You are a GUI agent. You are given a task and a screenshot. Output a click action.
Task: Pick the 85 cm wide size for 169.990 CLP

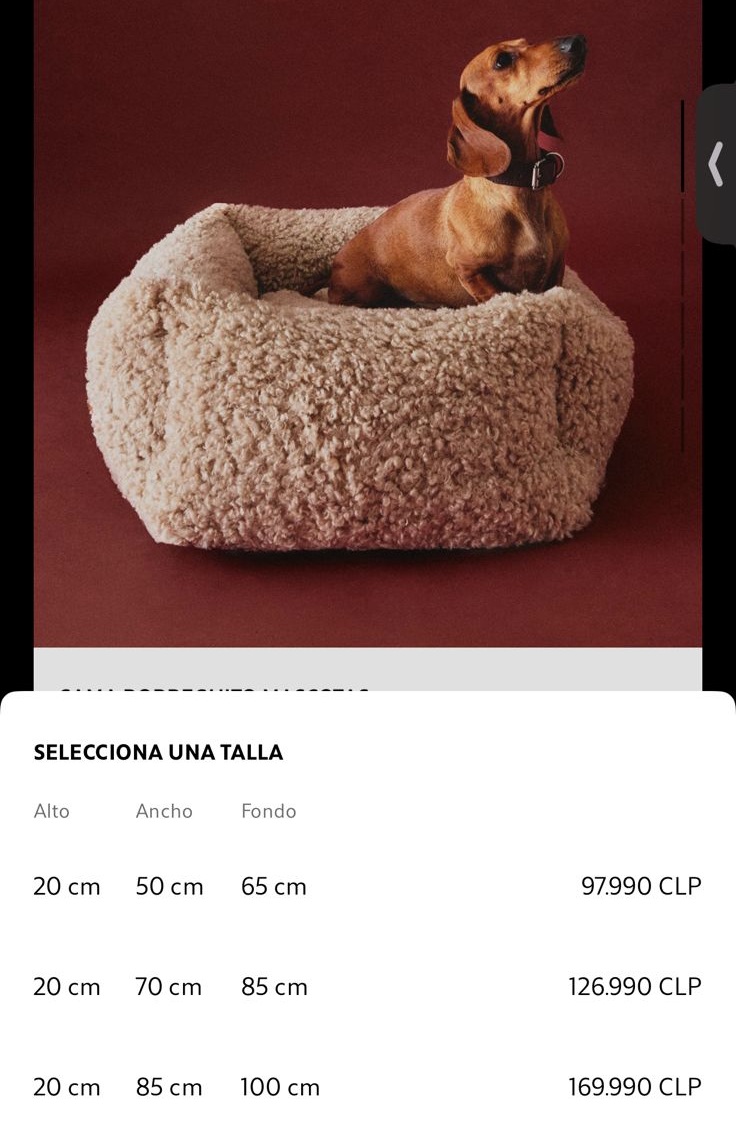point(367,1087)
